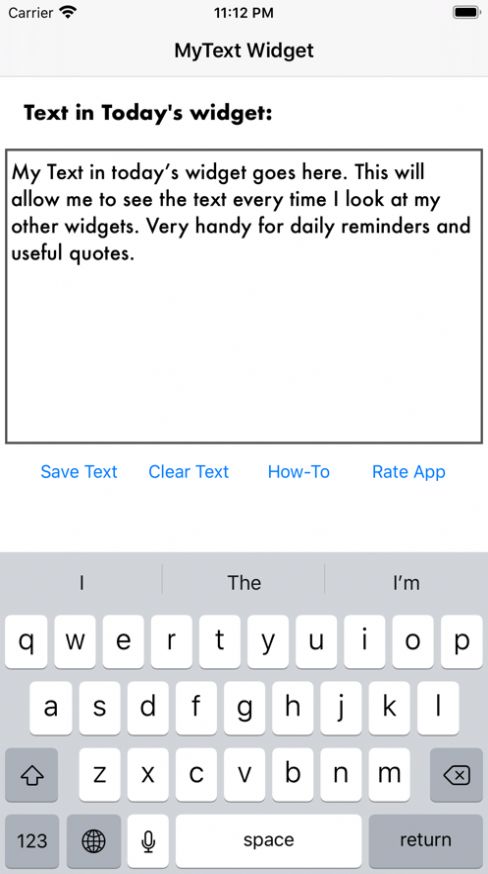Start dictation with the microphone key
The height and width of the screenshot is (874, 488).
[148, 840]
